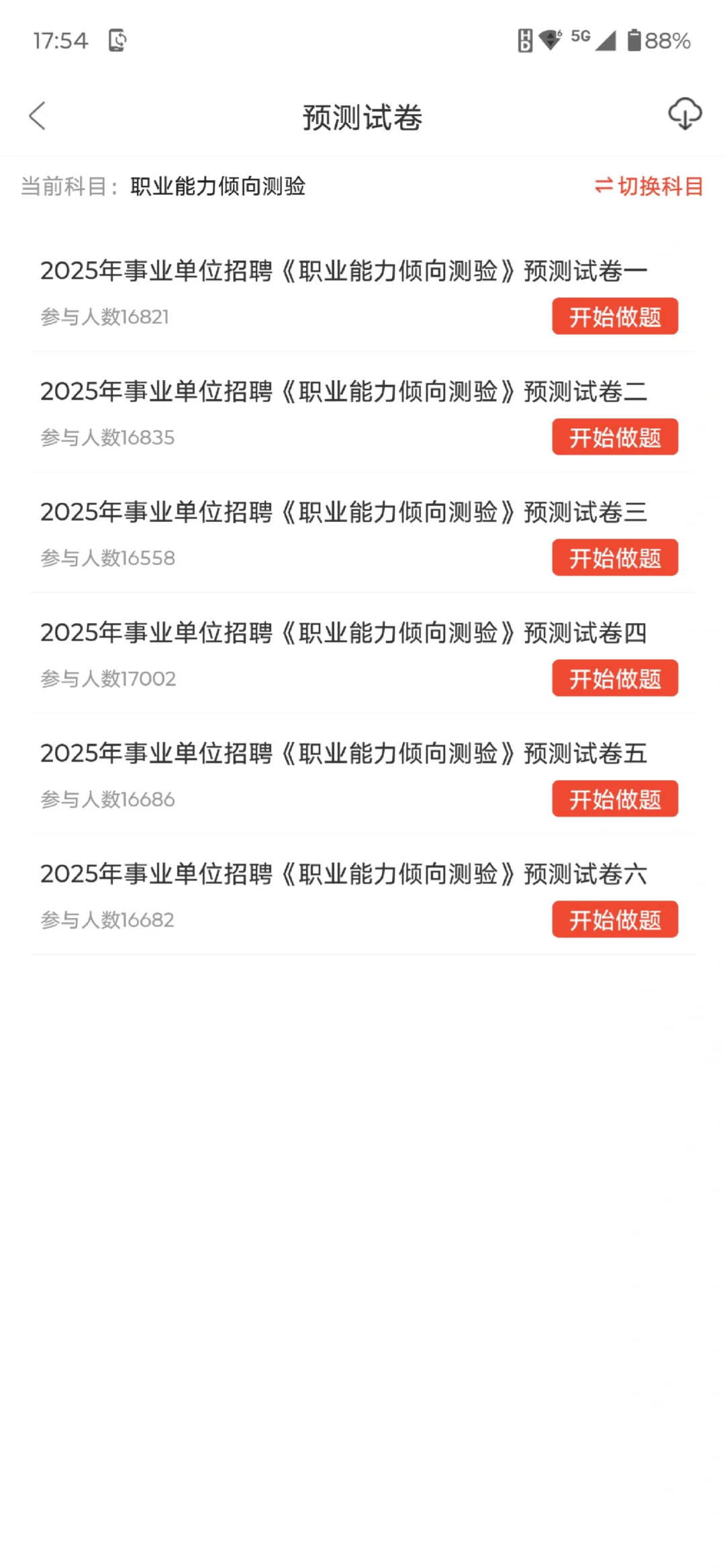Start 预测试卷三 with 开始做题
725x1568 pixels.
tap(615, 557)
